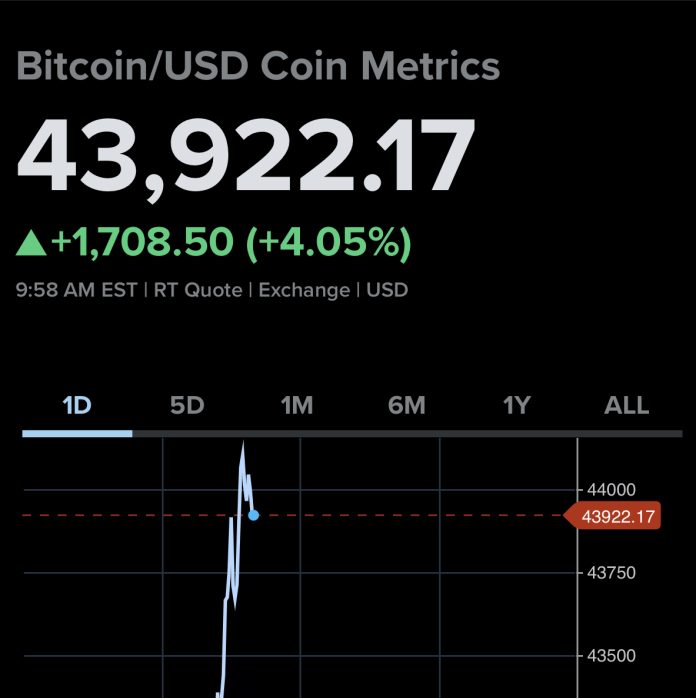Open the ALL time chart
The image size is (696, 698).
click(x=627, y=405)
